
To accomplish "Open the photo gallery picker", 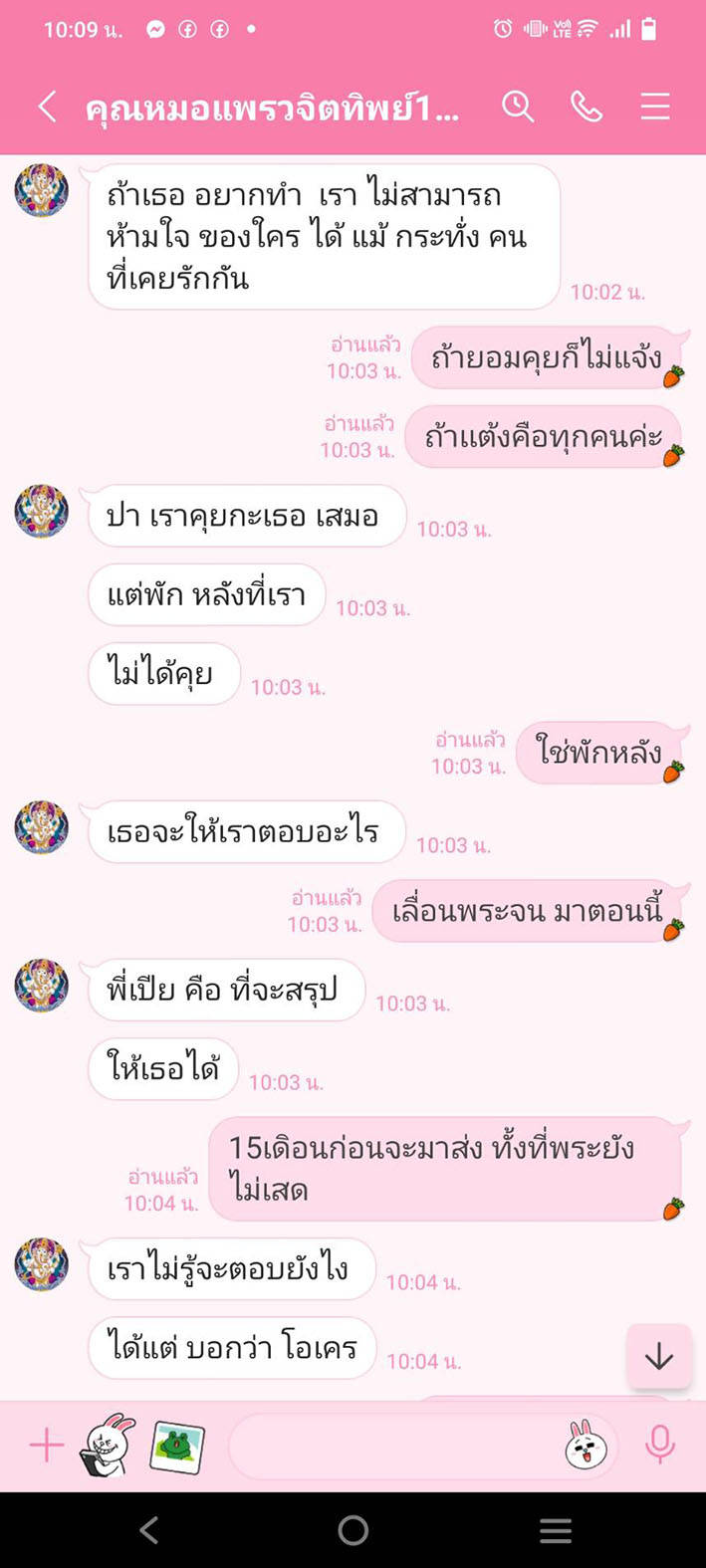I will point(177,1446).
